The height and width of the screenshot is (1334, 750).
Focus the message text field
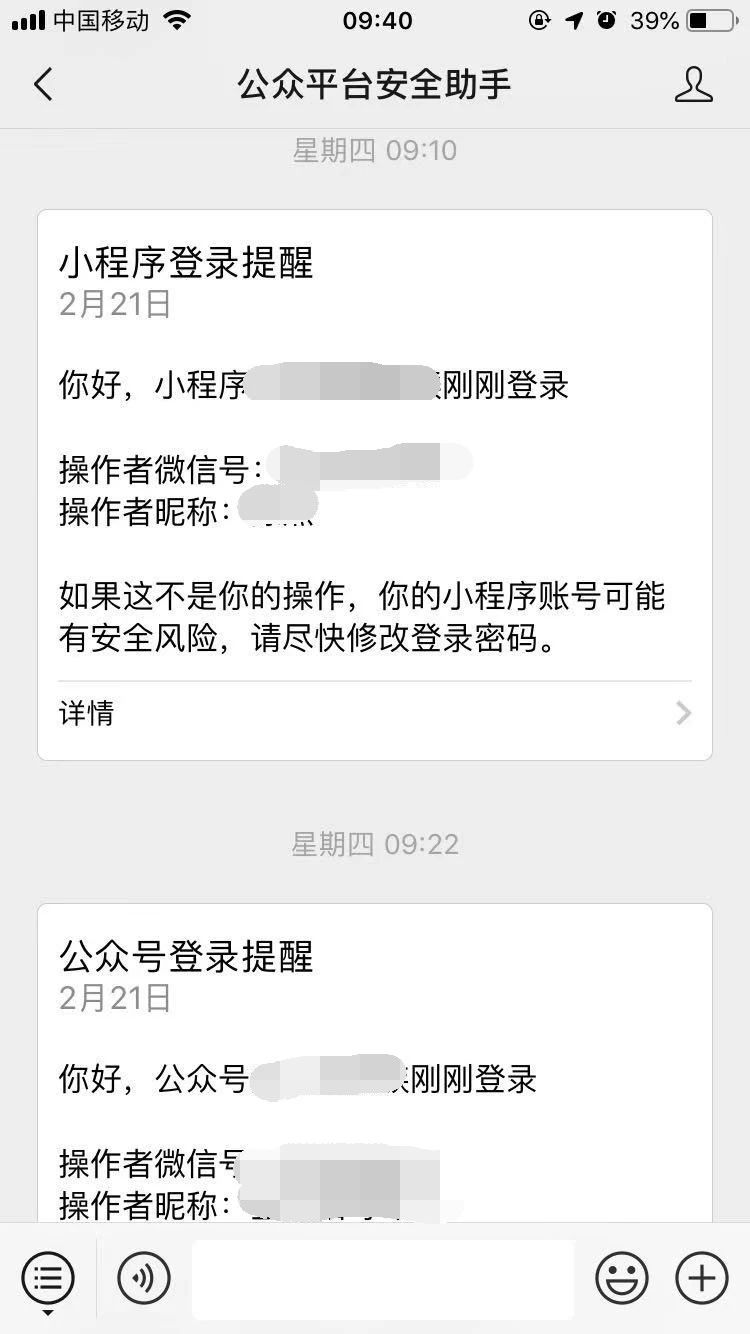[x=383, y=1279]
